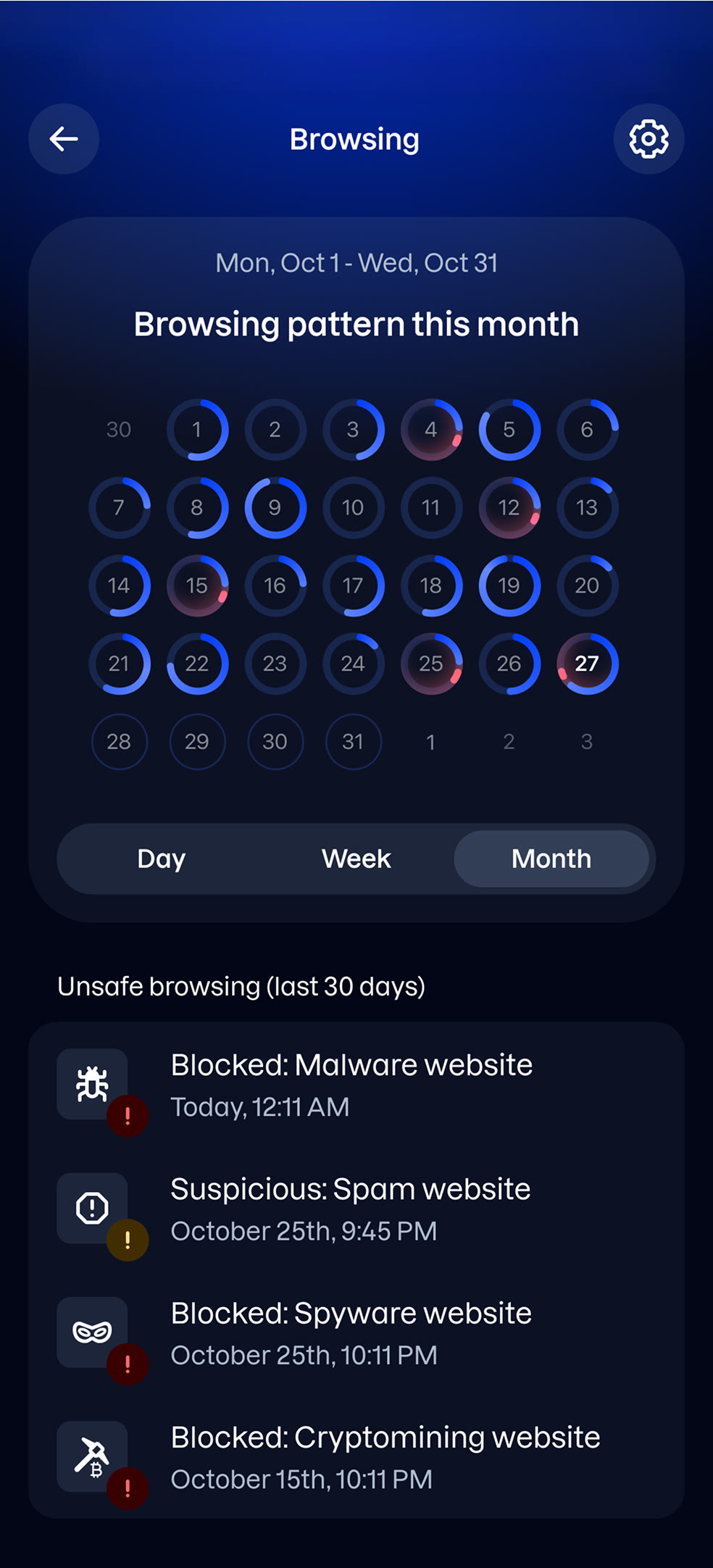Image resolution: width=713 pixels, height=1568 pixels.
Task: Switch to the Week view
Action: [x=356, y=859]
